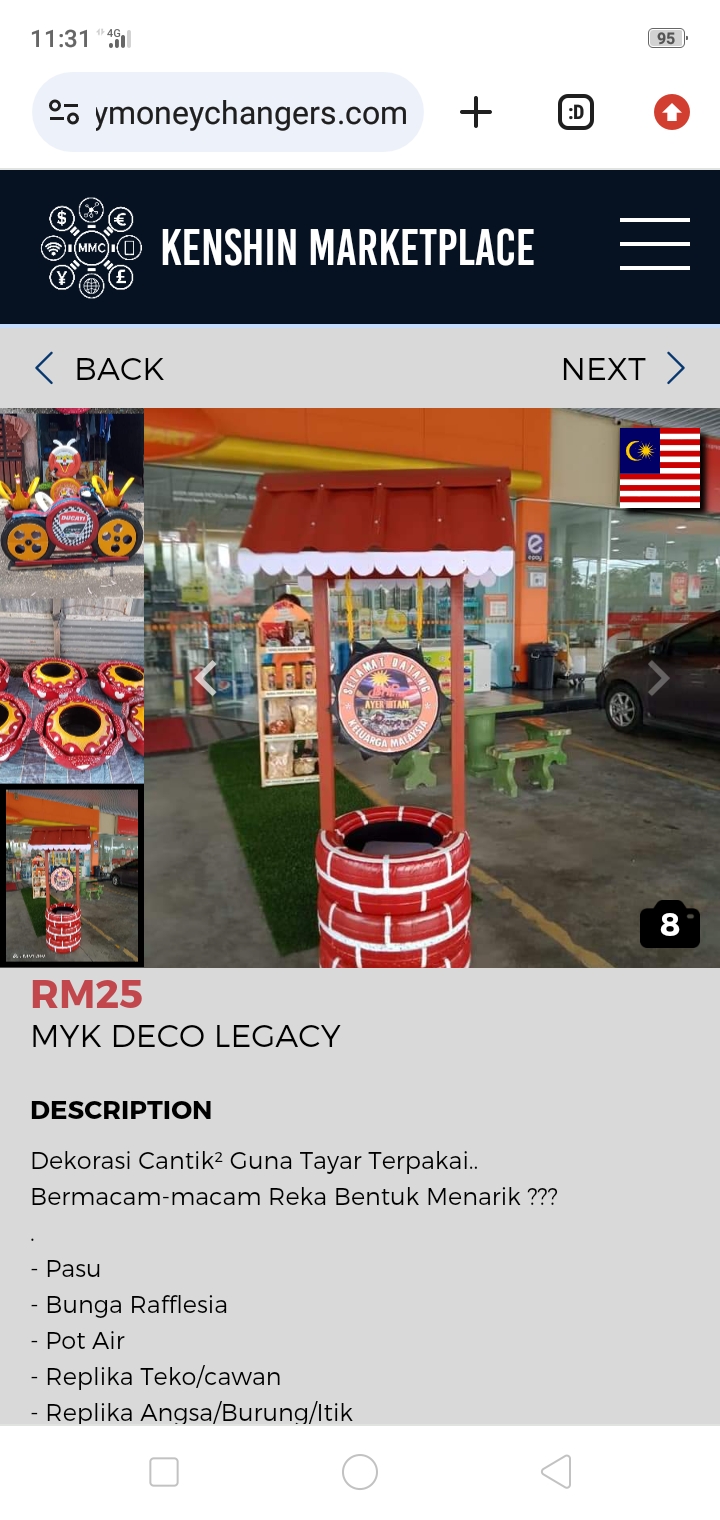
Task: Tap the Android back button
Action: click(556, 1472)
